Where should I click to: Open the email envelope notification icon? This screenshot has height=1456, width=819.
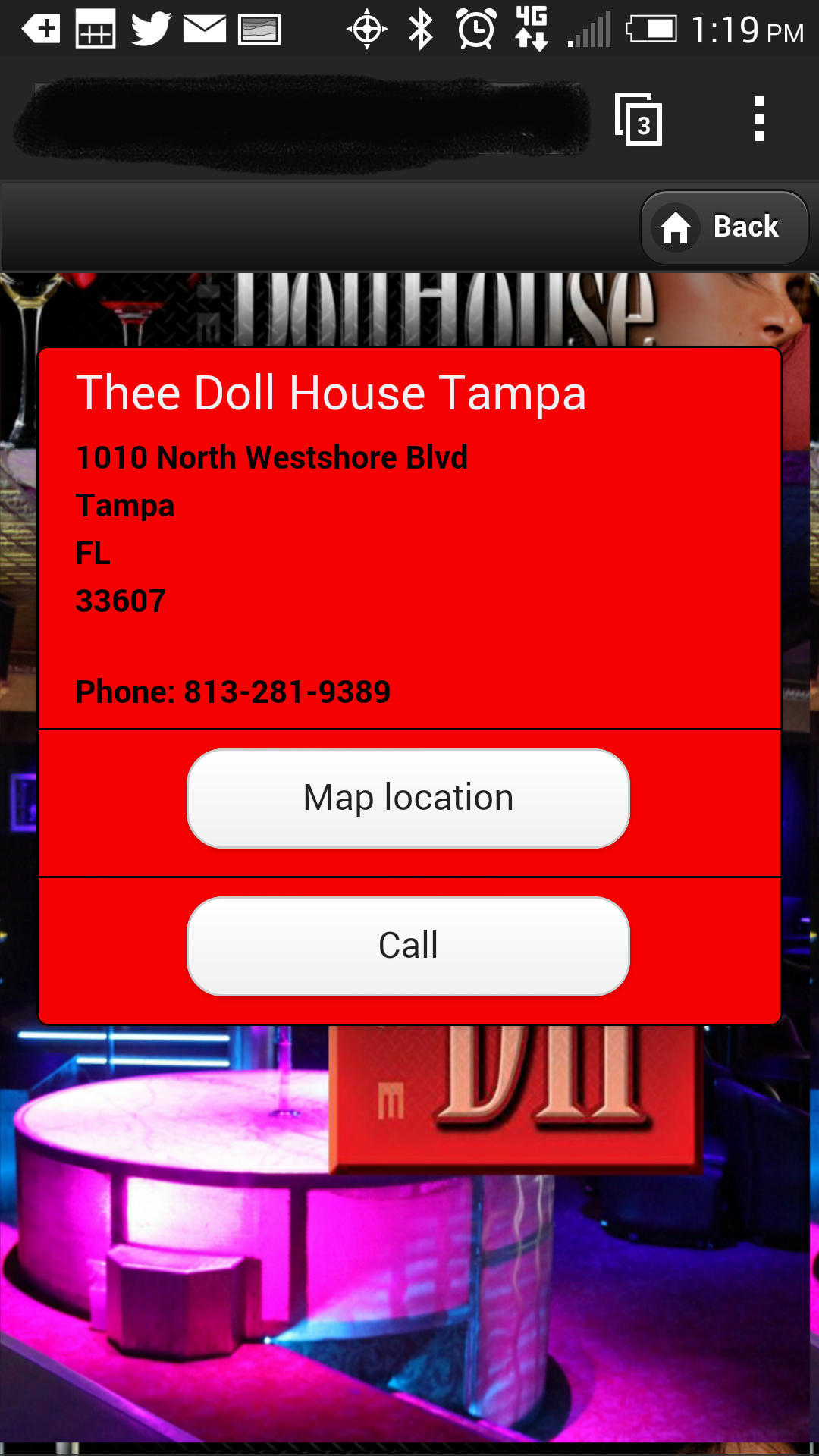pyautogui.click(x=206, y=29)
